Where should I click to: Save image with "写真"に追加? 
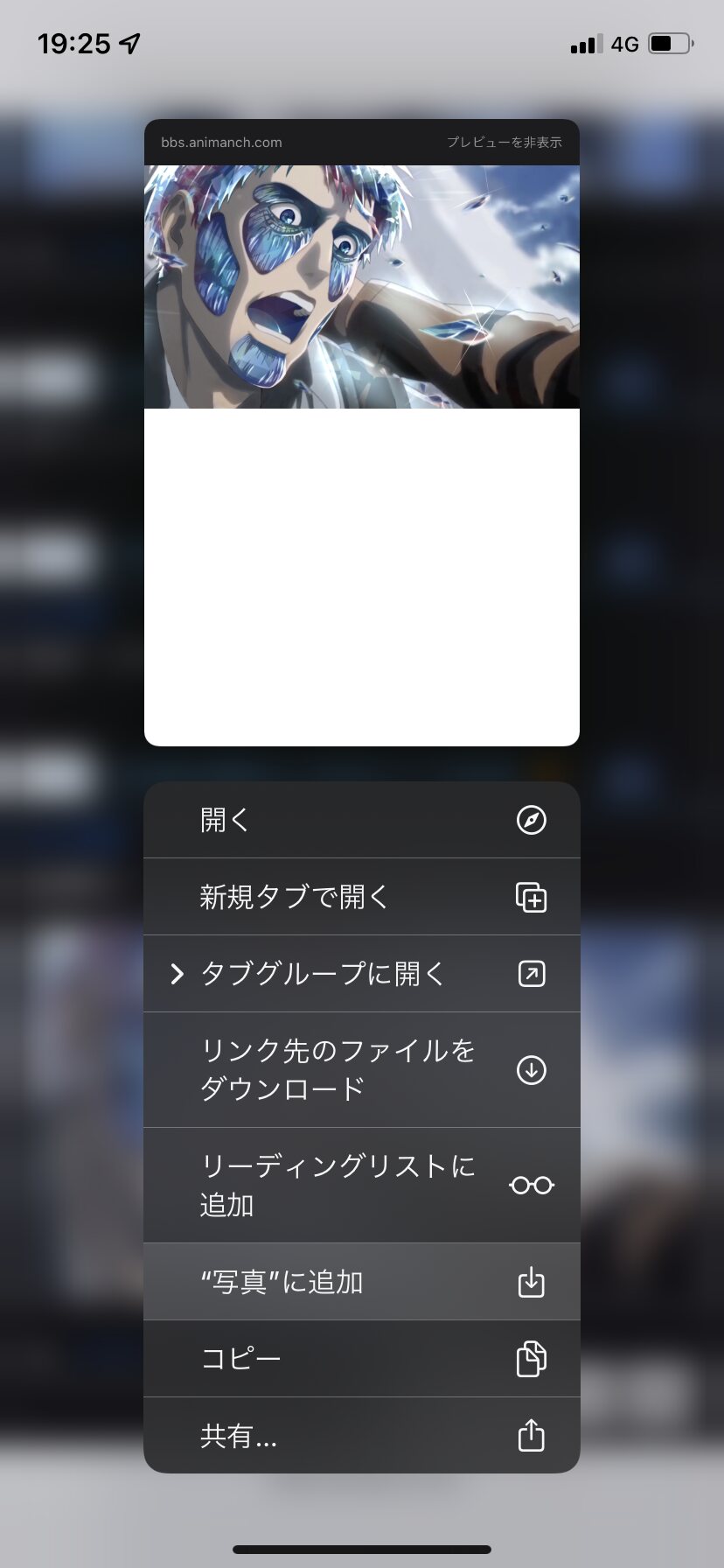pos(362,1282)
